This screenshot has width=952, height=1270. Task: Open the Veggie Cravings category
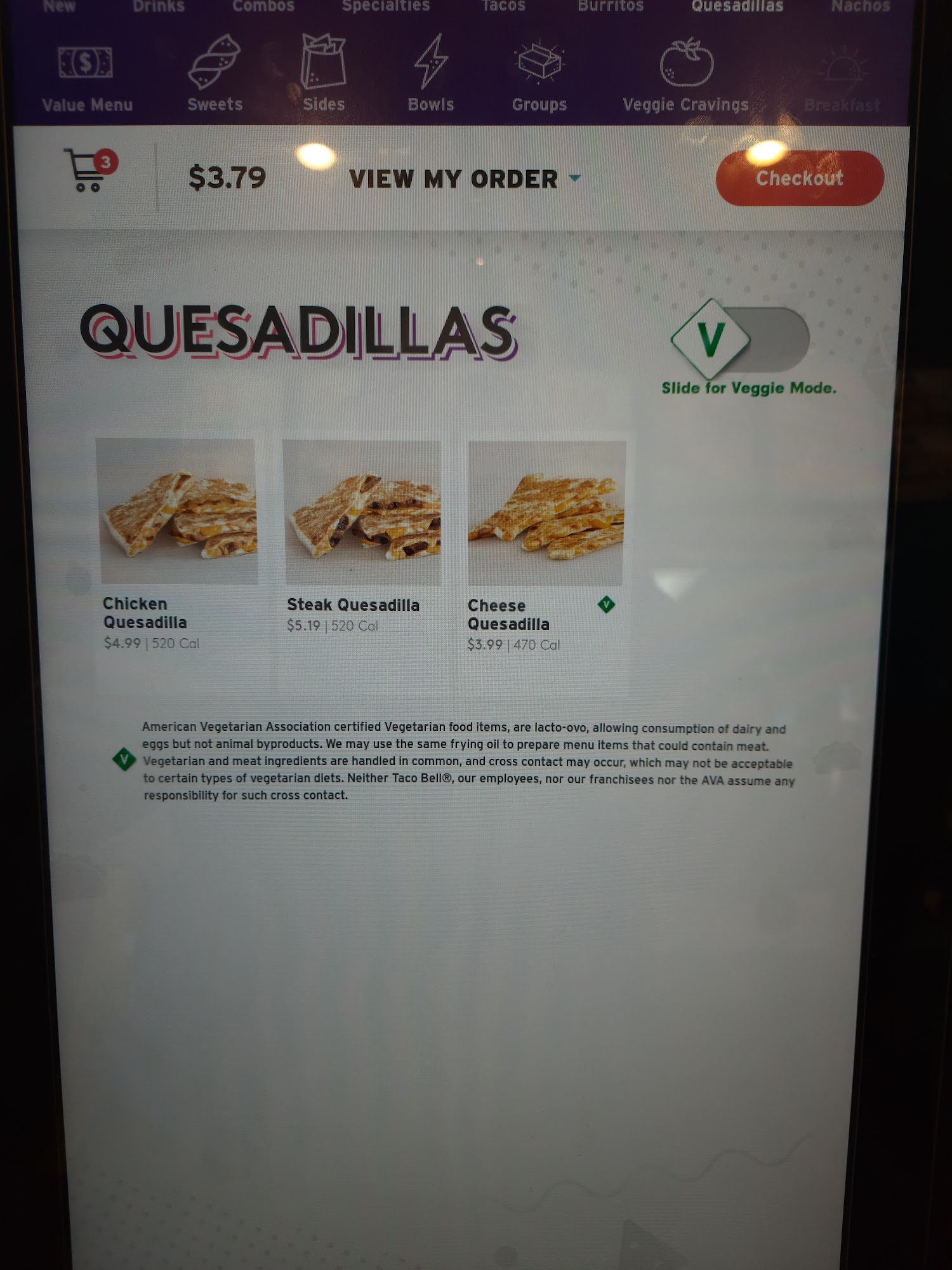click(685, 76)
